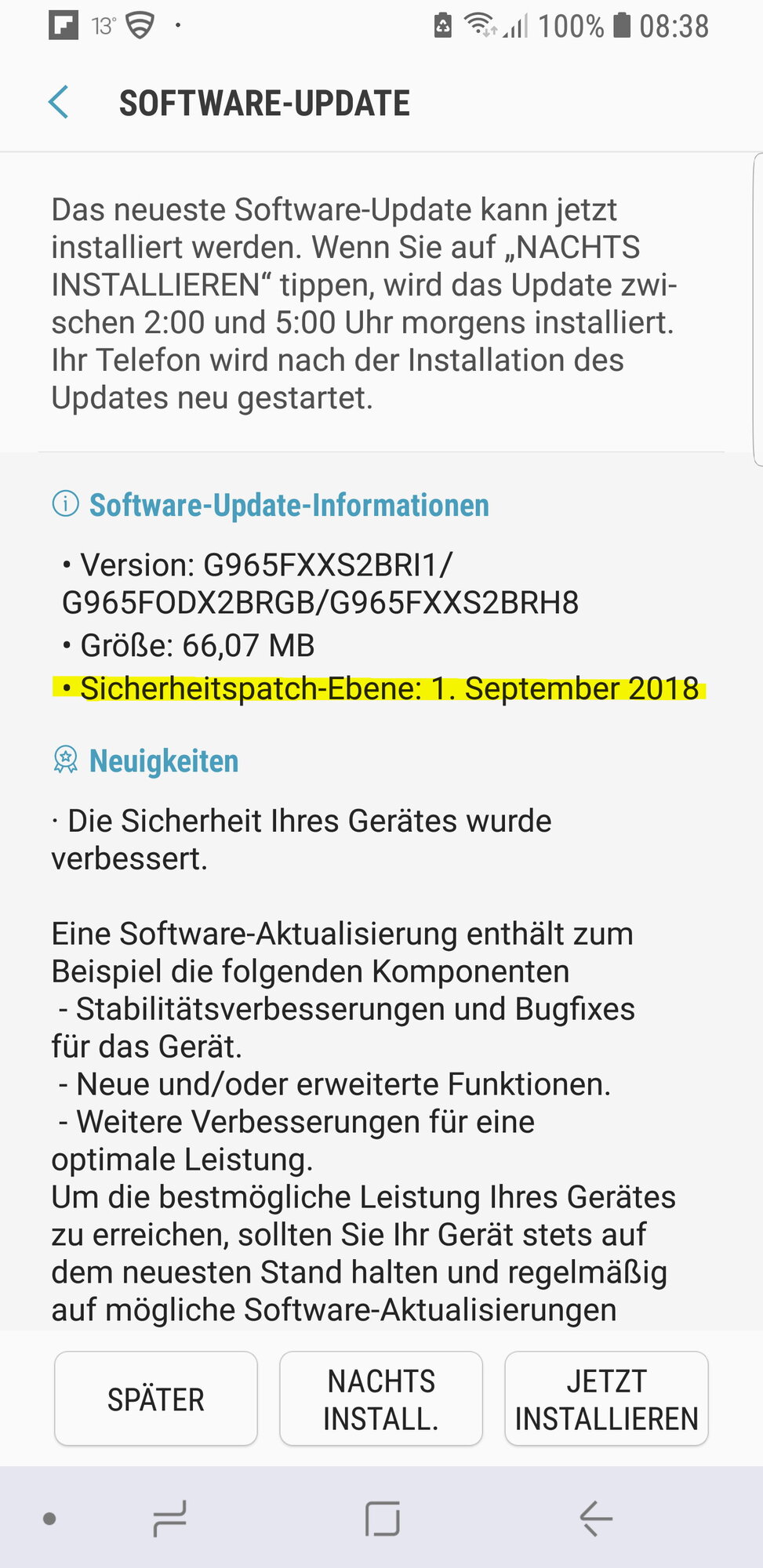Tap the system back arrow
This screenshot has height=1568, width=763.
pos(595,1519)
